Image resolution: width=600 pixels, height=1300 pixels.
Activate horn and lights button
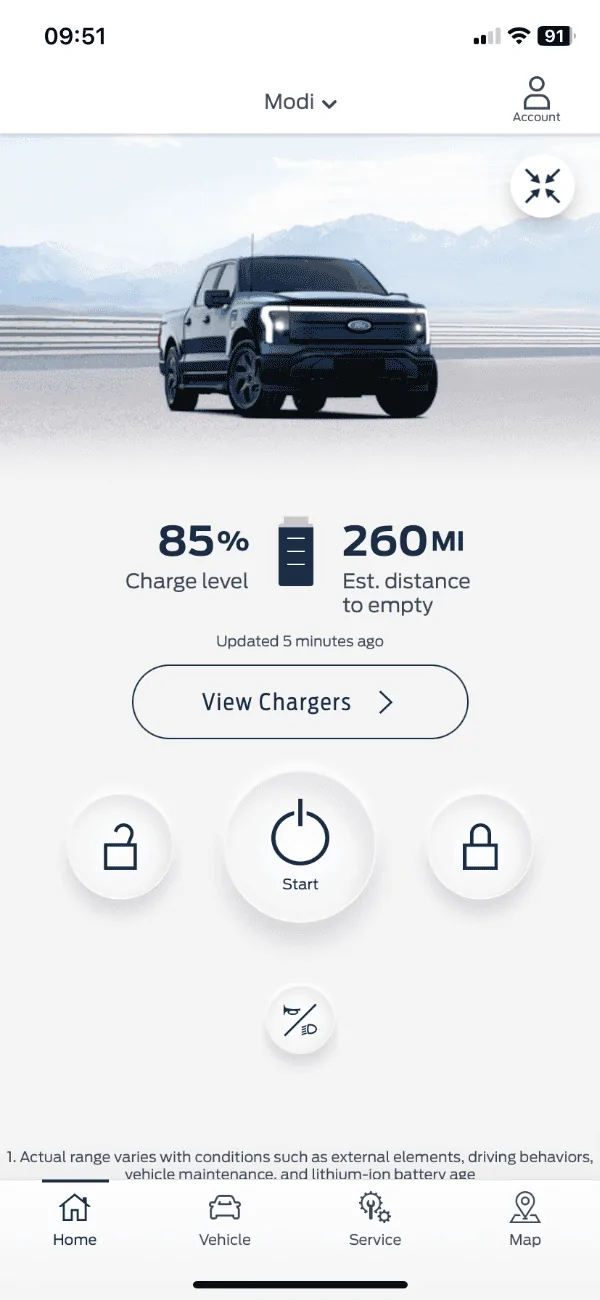300,1022
